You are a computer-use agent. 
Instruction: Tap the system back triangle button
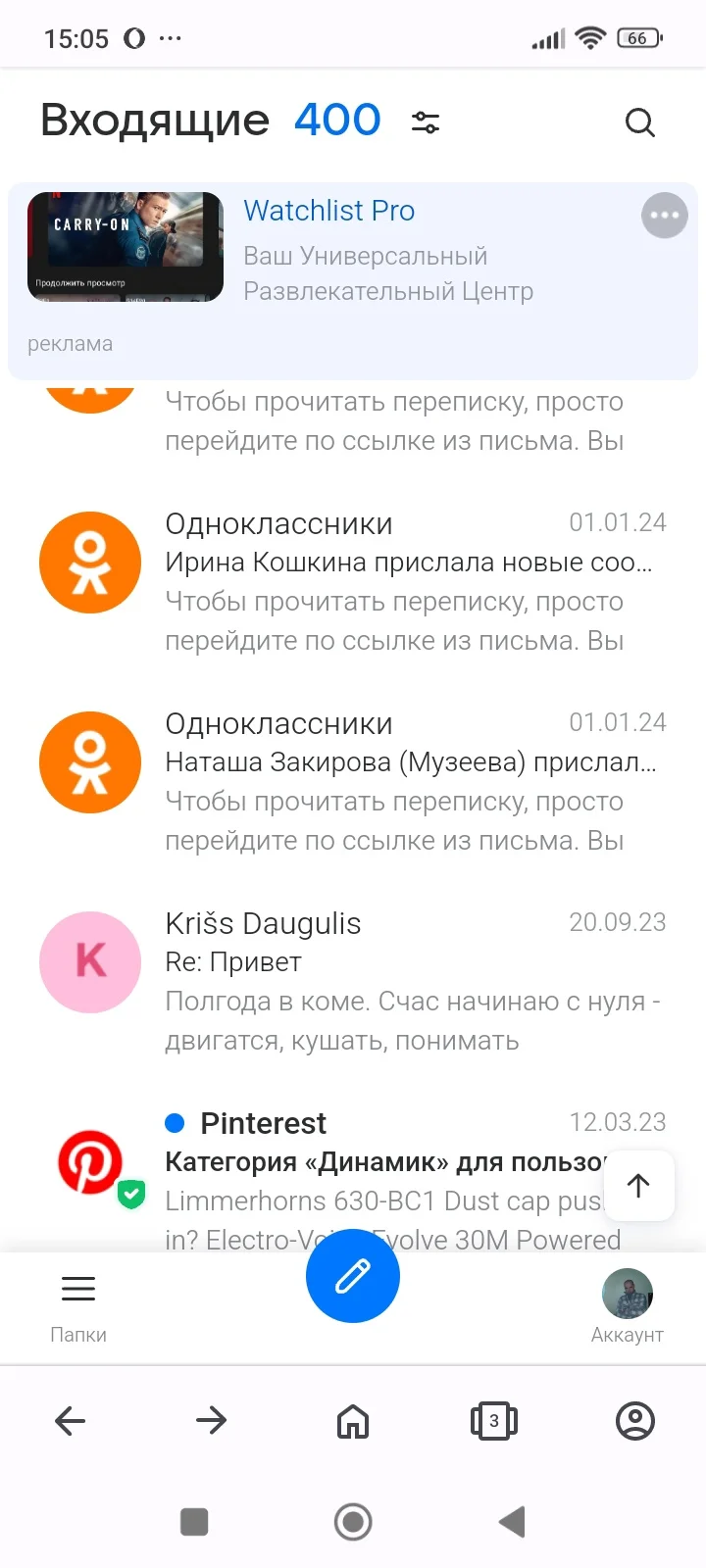512,1522
